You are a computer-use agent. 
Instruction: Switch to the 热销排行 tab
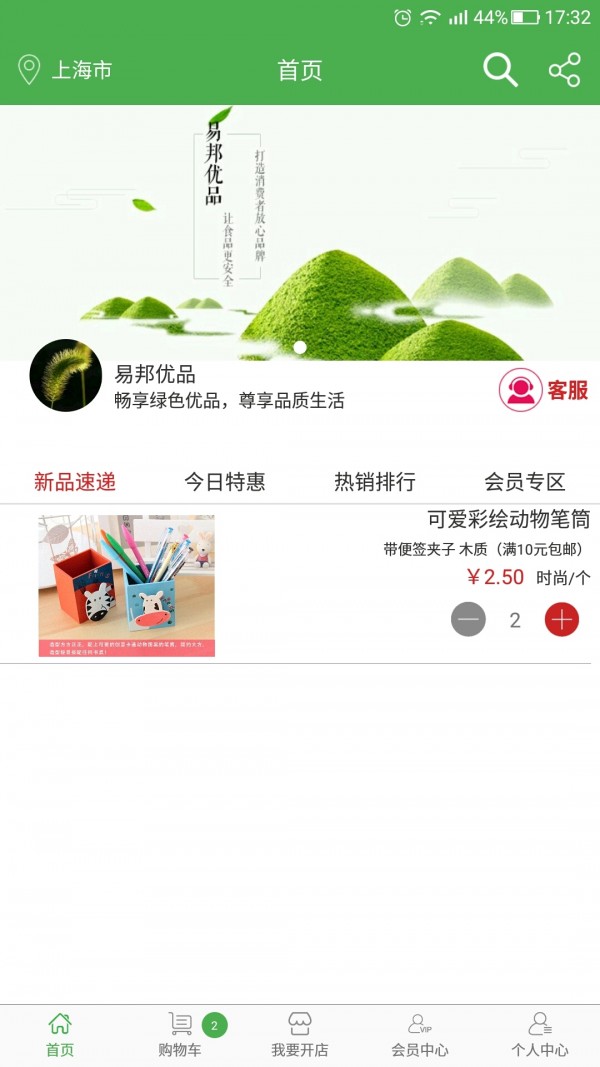[x=375, y=482]
